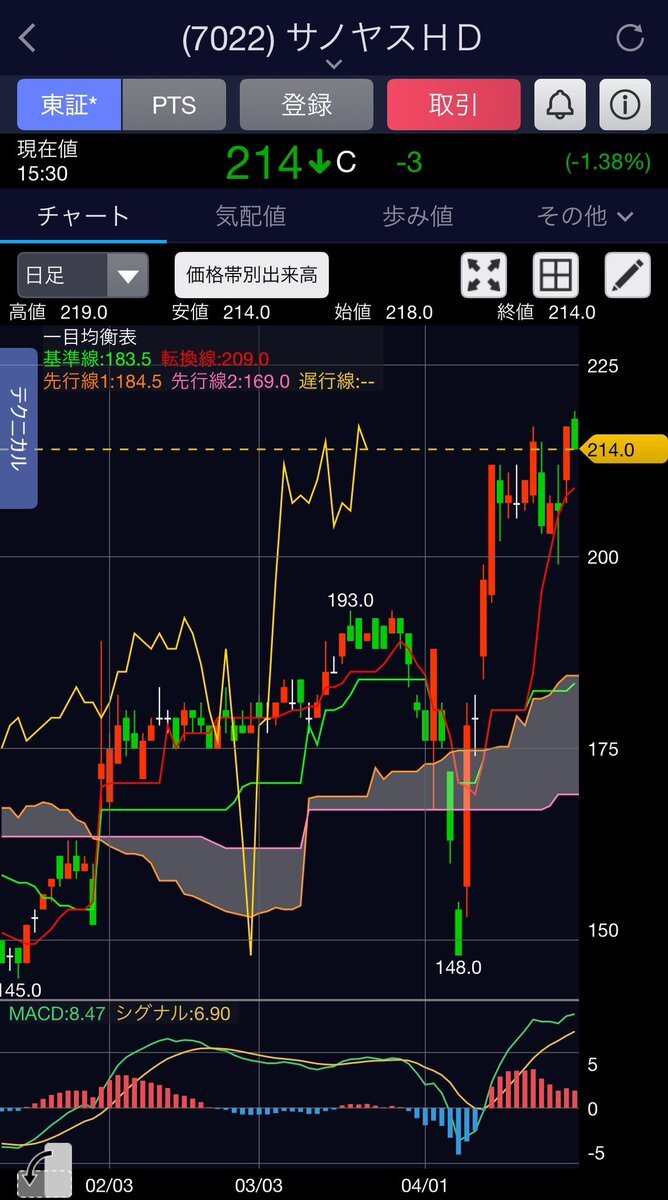Expand the stock name chevron under the title
The image size is (668, 1200).
(334, 64)
